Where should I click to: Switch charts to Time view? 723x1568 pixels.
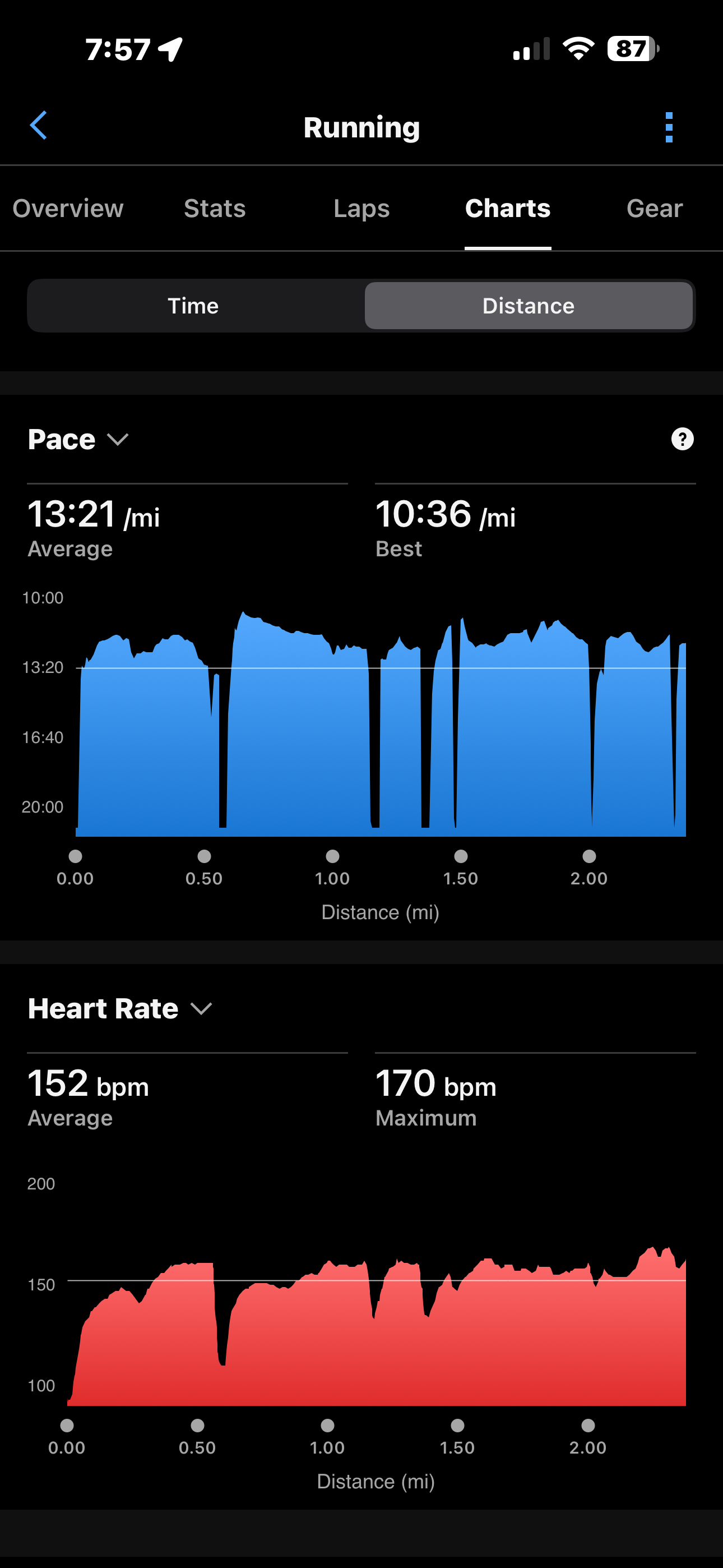tap(193, 306)
